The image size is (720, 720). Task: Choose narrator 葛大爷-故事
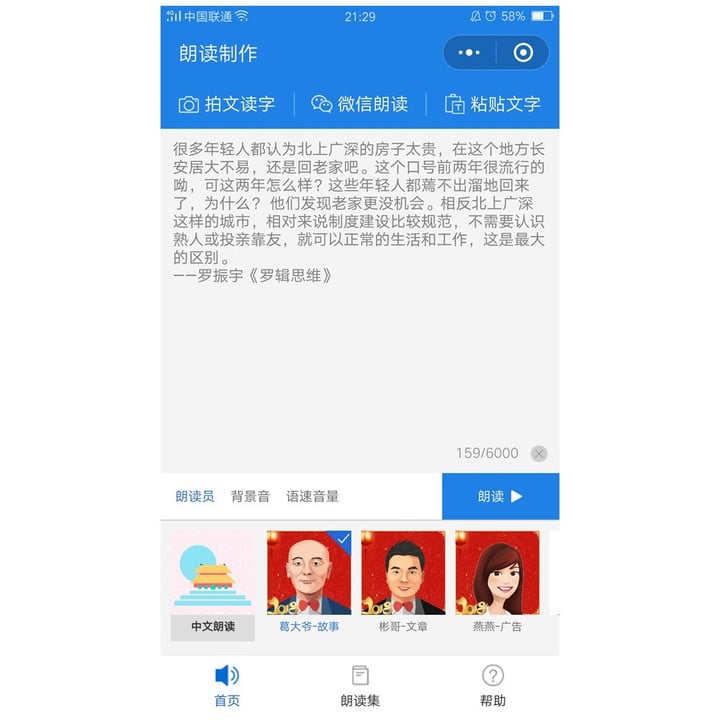coord(309,582)
